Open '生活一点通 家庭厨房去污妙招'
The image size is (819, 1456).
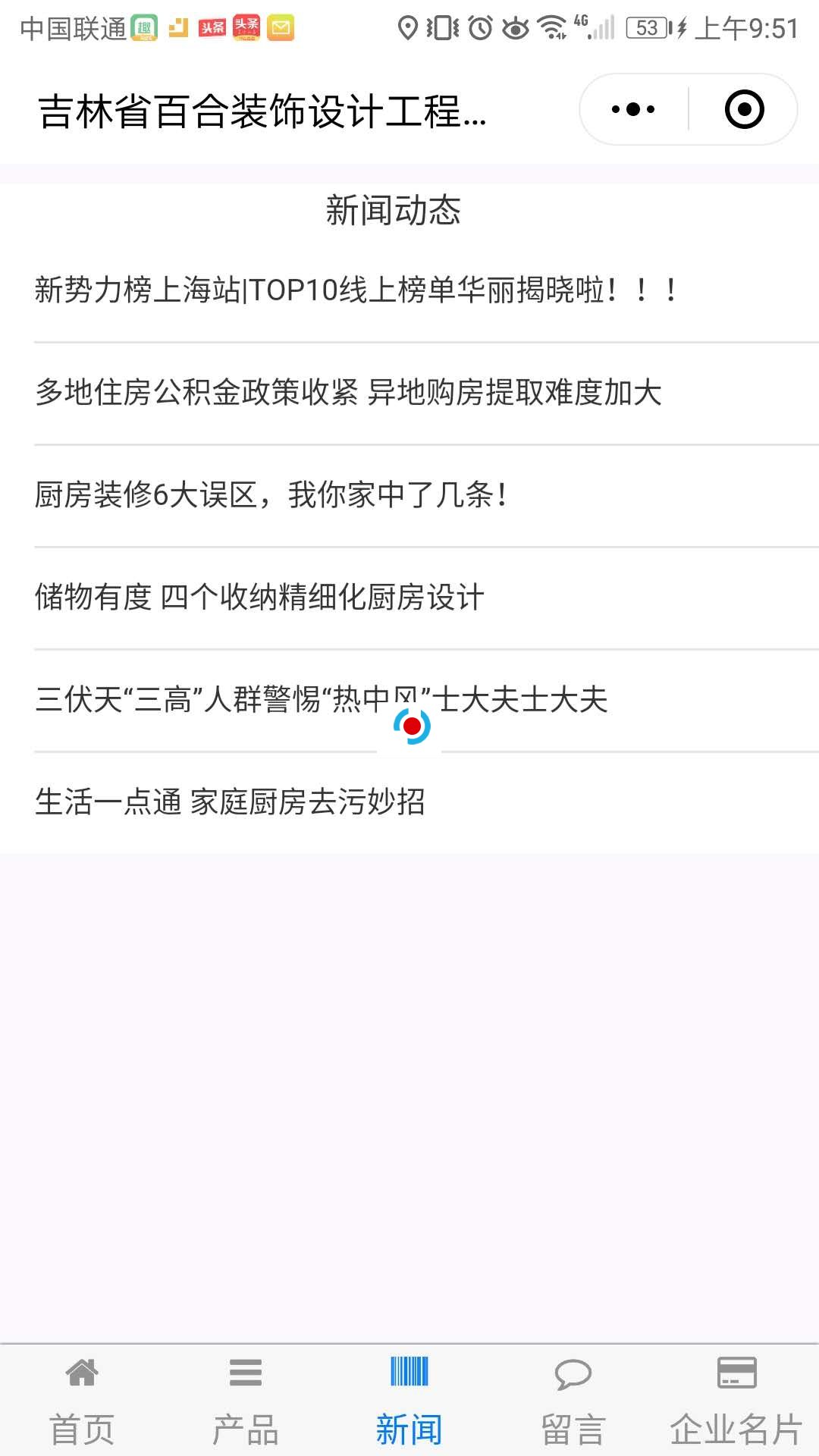(230, 802)
